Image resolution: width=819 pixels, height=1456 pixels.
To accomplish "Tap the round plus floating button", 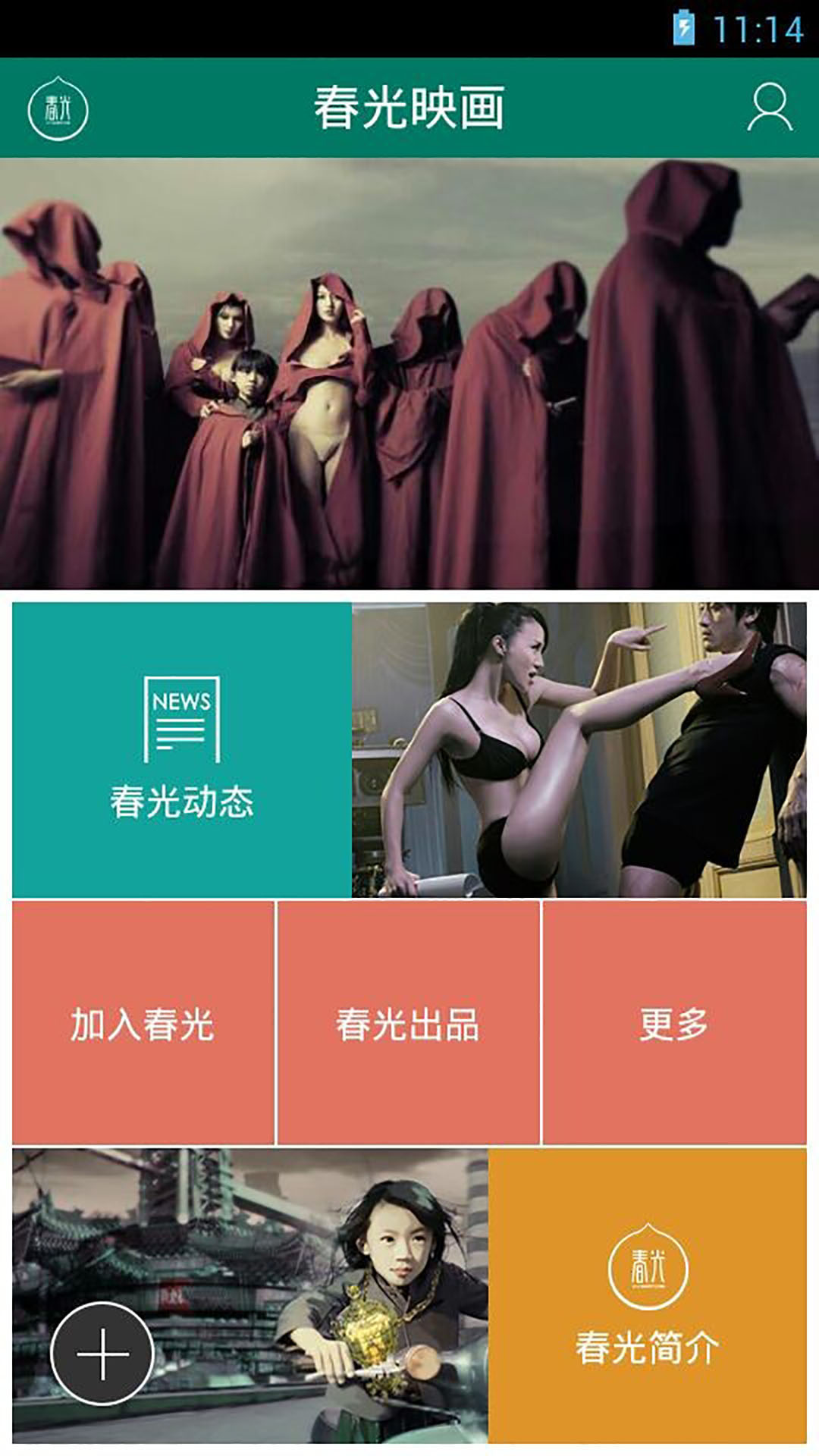I will pyautogui.click(x=102, y=1354).
